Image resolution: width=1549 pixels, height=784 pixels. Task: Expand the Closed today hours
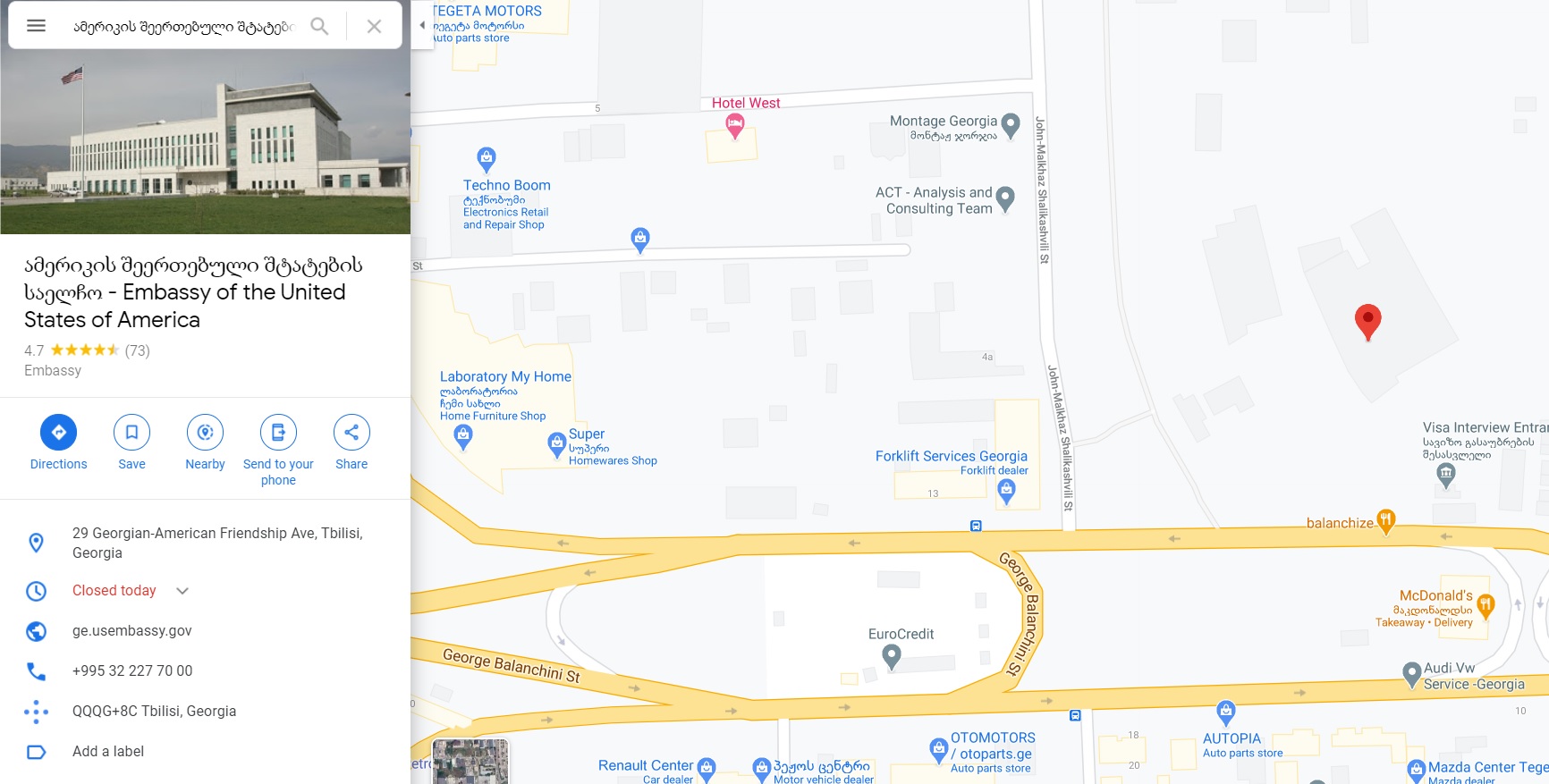click(182, 591)
